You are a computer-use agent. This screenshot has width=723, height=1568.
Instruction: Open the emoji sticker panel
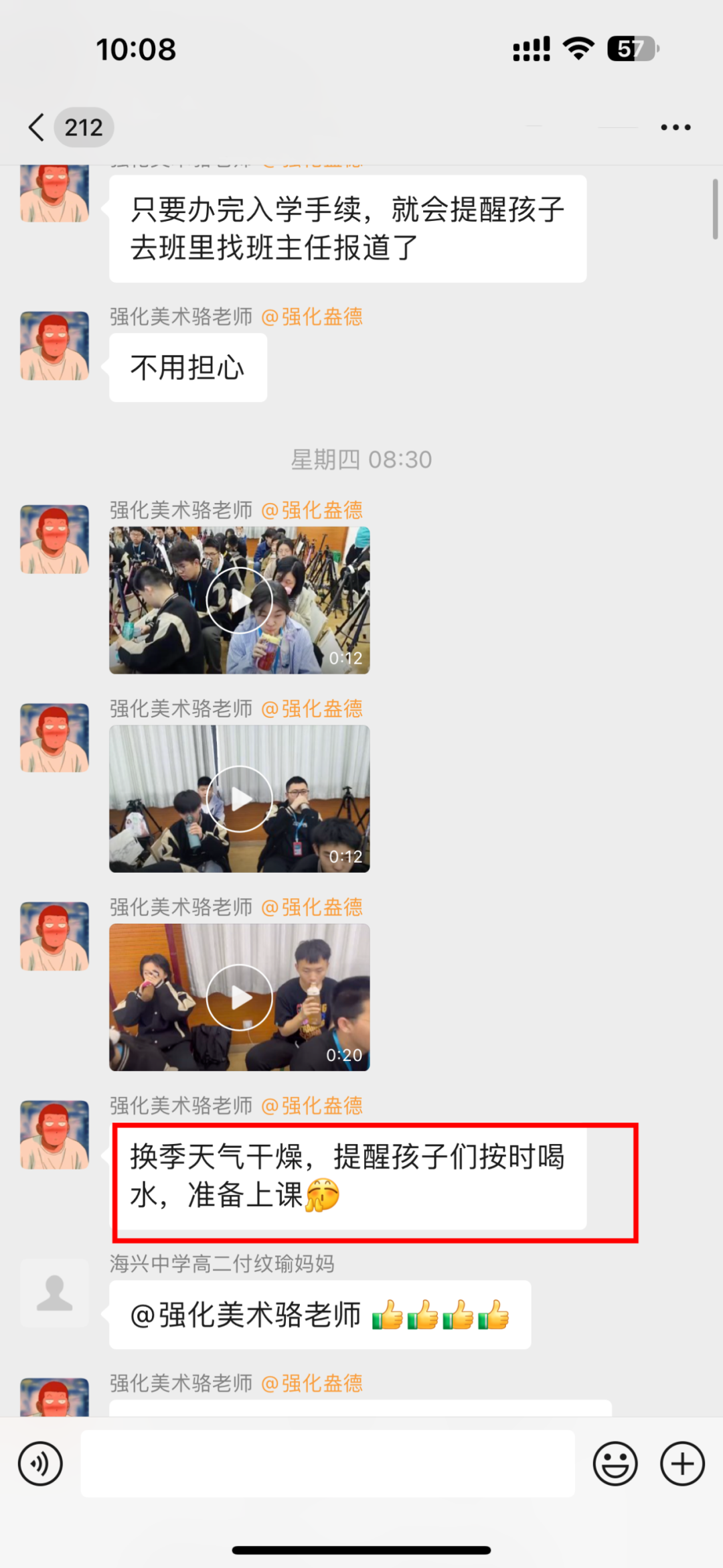615,1464
